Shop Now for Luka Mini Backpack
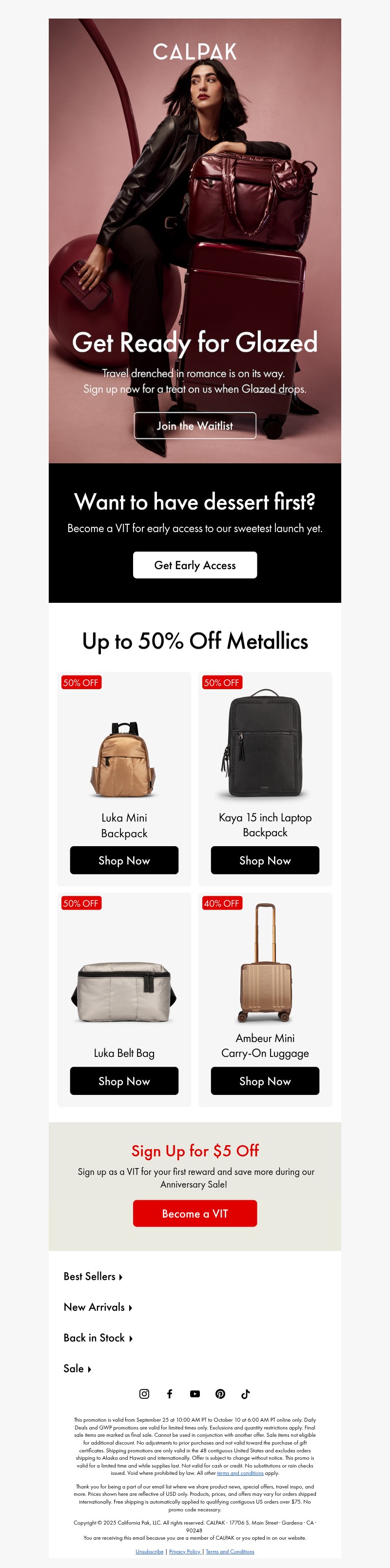The width and height of the screenshot is (390, 1568). (124, 860)
